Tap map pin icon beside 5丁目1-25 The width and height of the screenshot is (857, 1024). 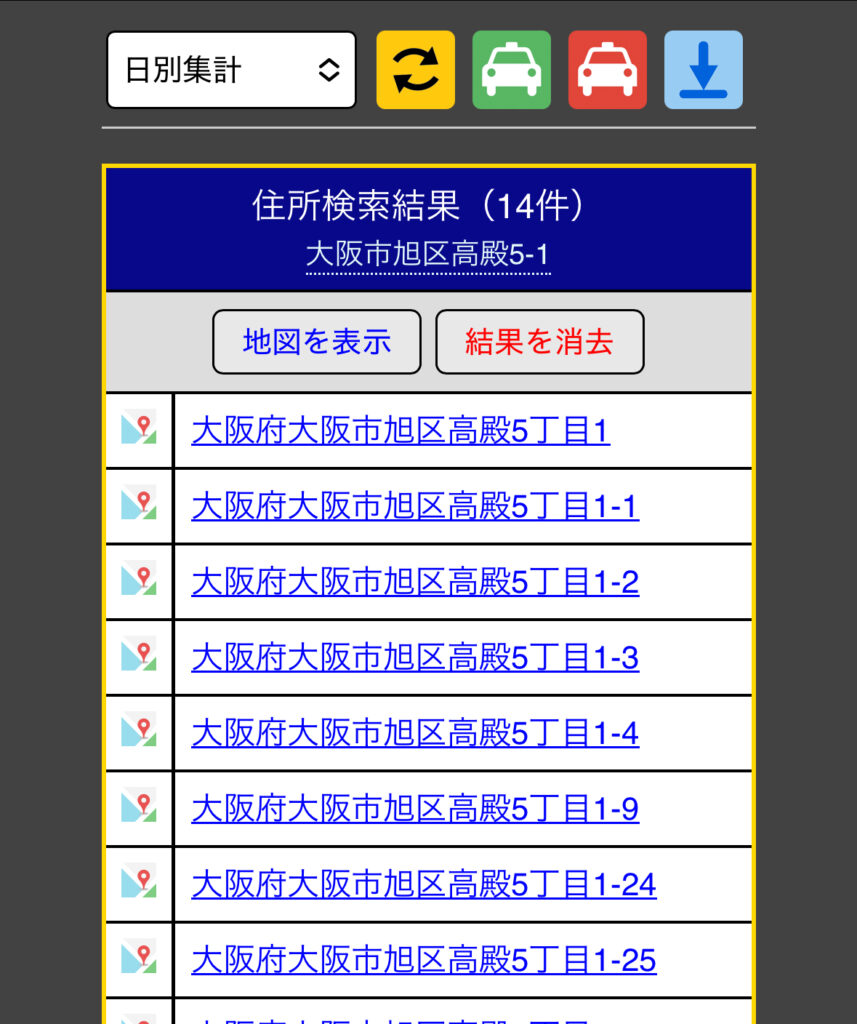139,958
